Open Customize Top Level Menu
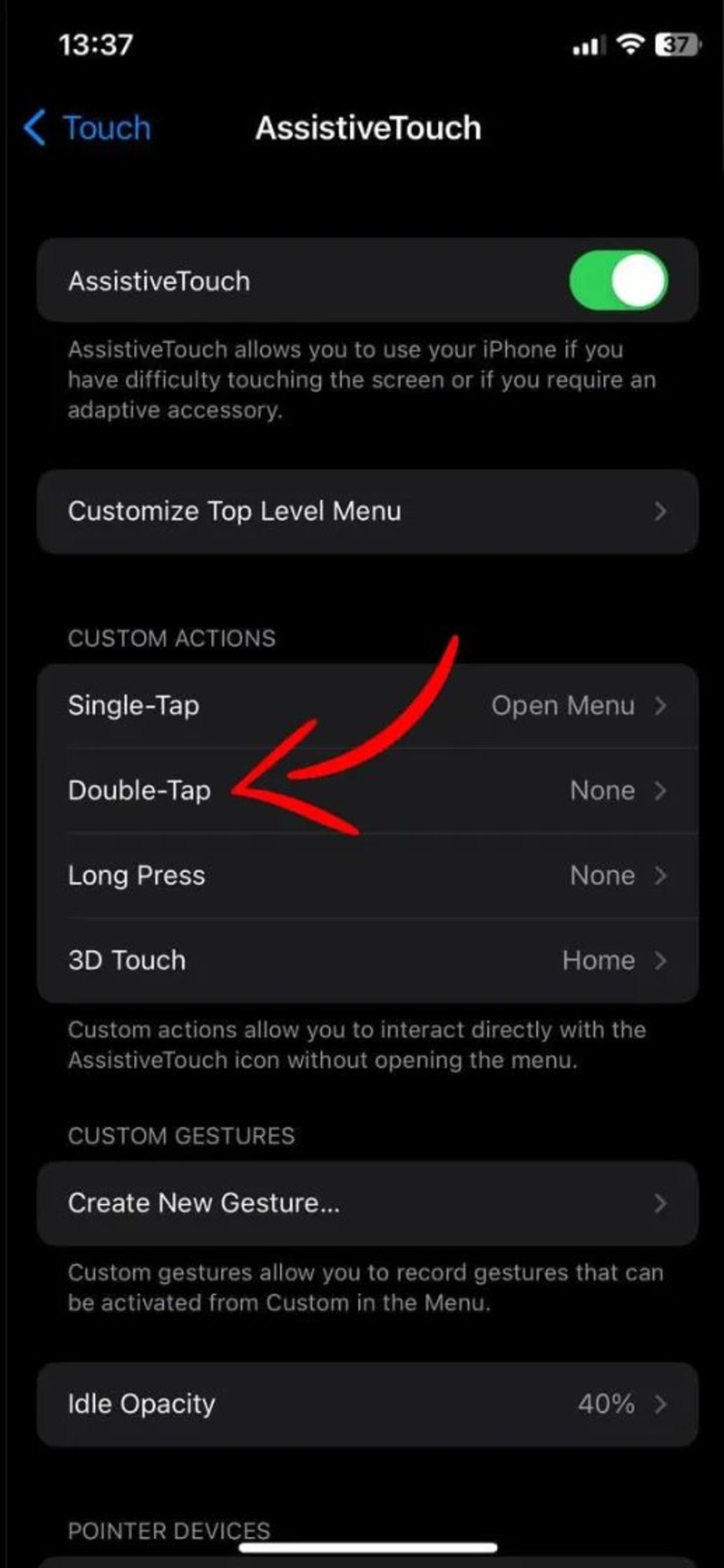Image resolution: width=724 pixels, height=1568 pixels. pyautogui.click(x=367, y=511)
